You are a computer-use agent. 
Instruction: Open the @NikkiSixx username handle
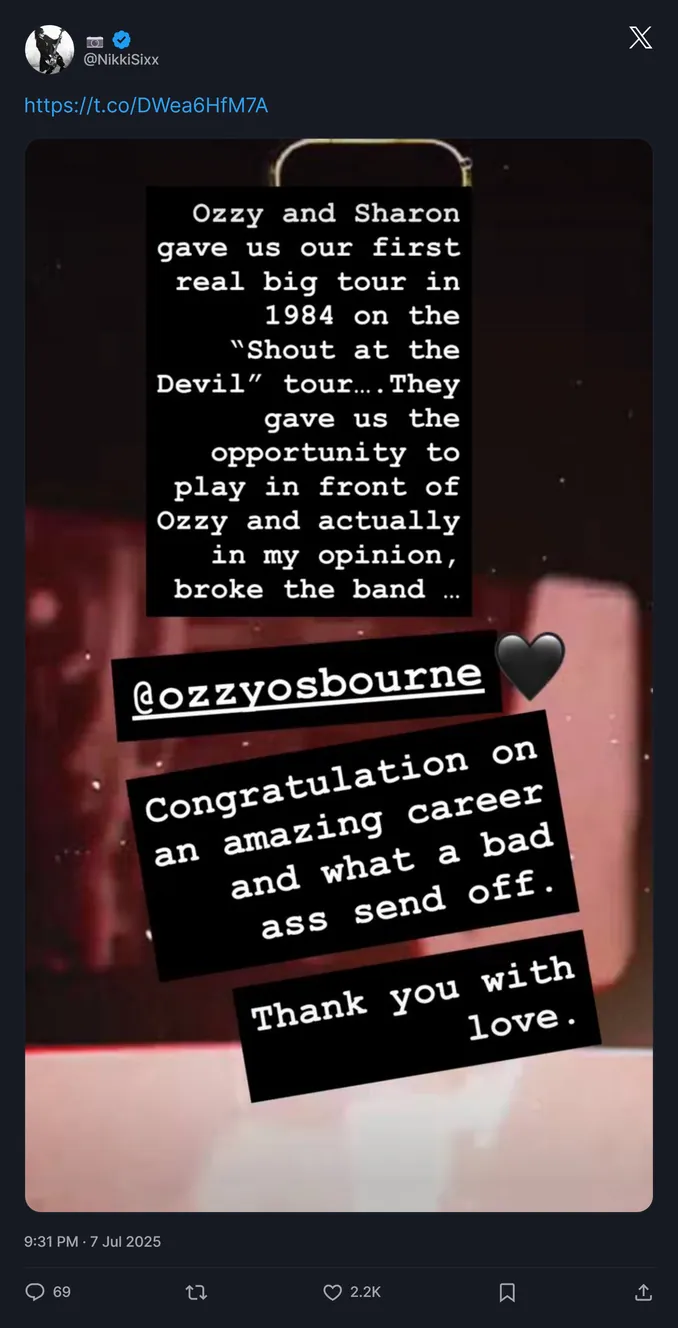click(121, 60)
